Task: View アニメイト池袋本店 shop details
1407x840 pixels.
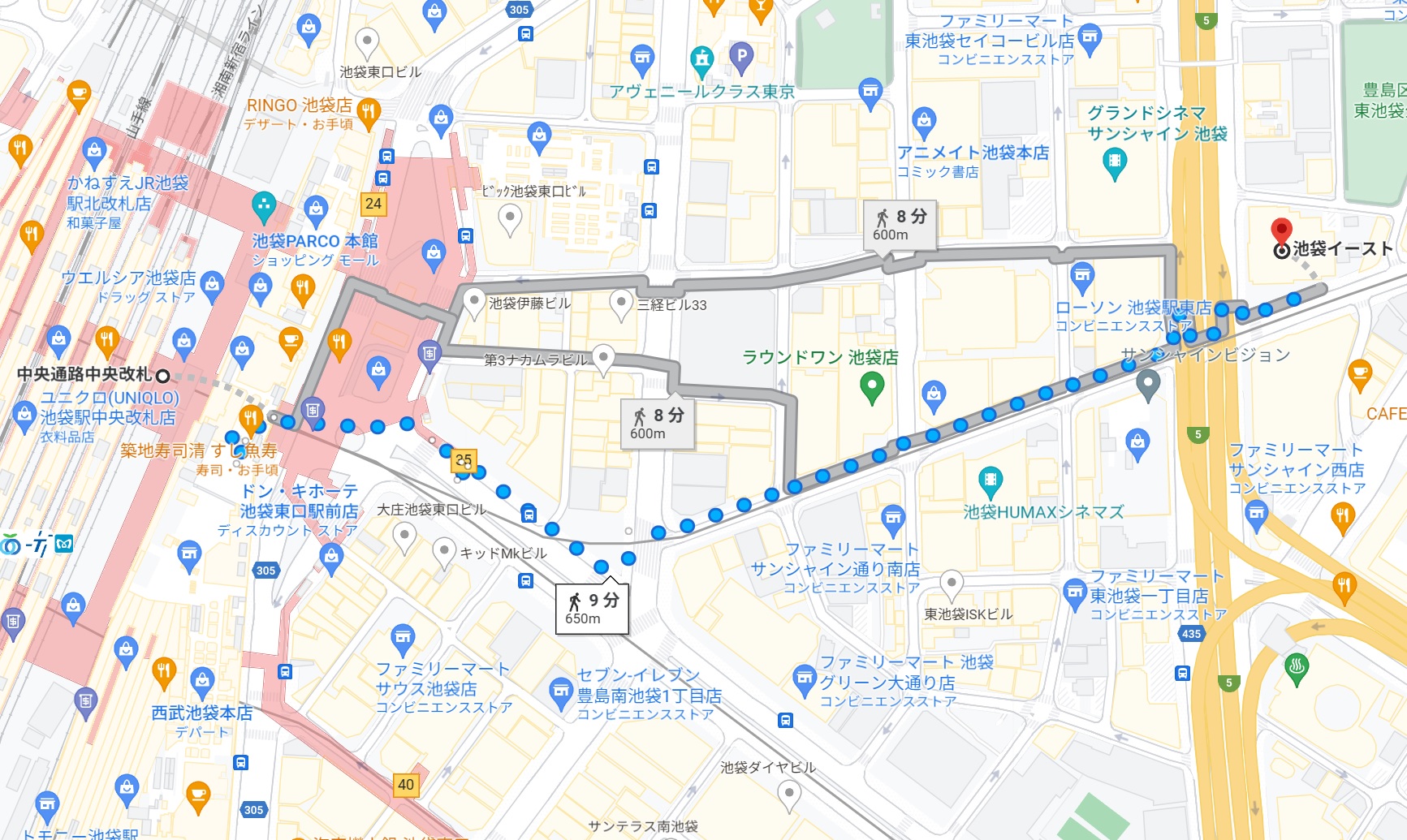Action: [x=924, y=122]
